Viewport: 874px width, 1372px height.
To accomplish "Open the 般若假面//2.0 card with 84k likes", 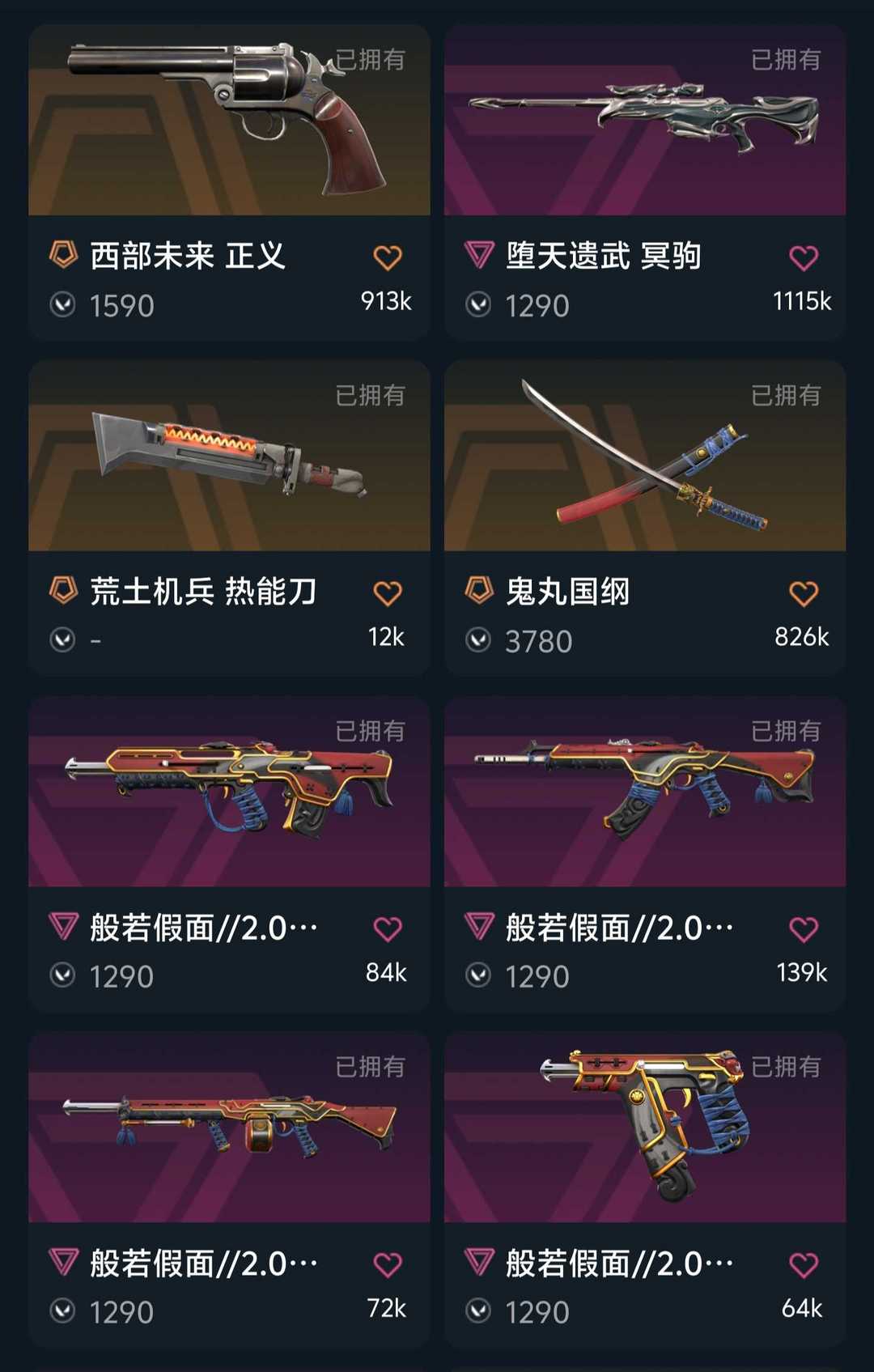I will (x=229, y=793).
